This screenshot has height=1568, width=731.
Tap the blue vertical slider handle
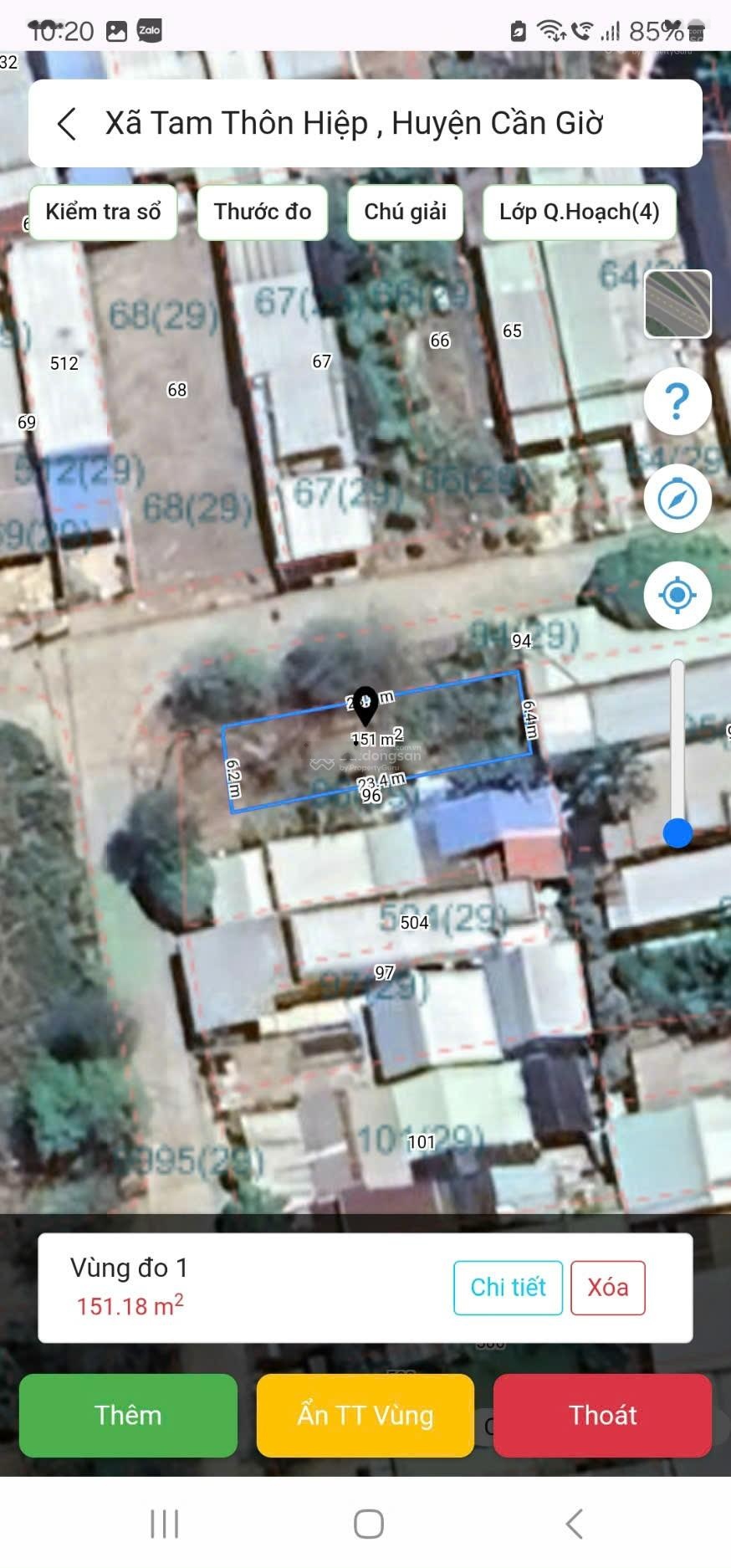[x=677, y=833]
